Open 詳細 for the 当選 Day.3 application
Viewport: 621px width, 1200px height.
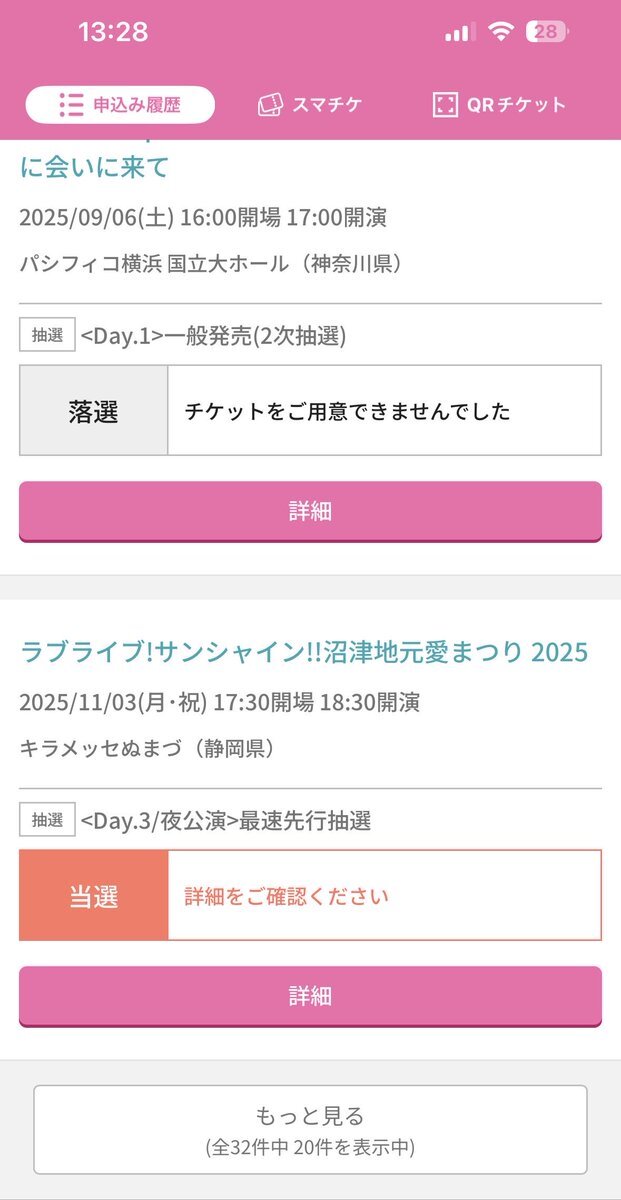[310, 996]
